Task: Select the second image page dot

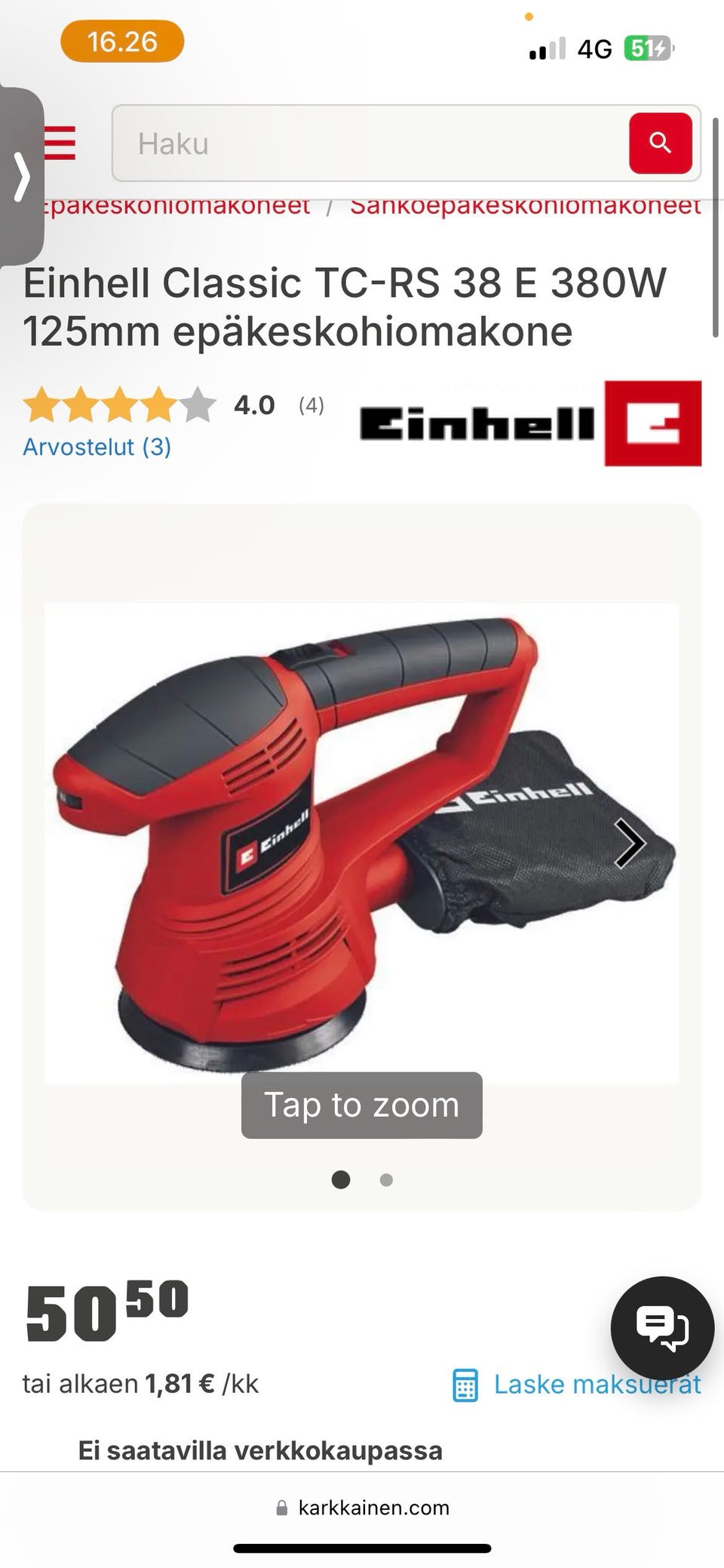Action: 386,1179
